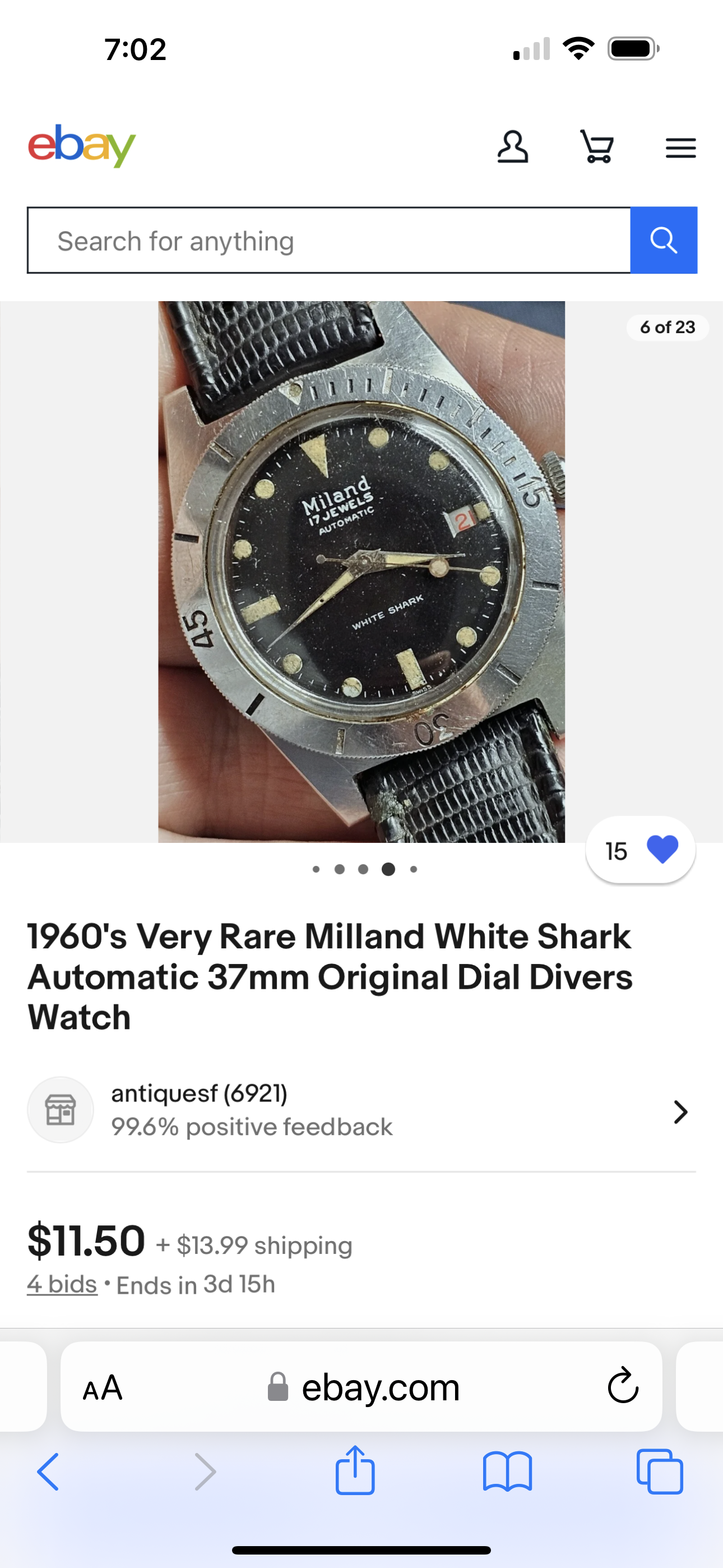723x1568 pixels.
Task: Open seller antiquesf's profile row
Action: 361,1110
